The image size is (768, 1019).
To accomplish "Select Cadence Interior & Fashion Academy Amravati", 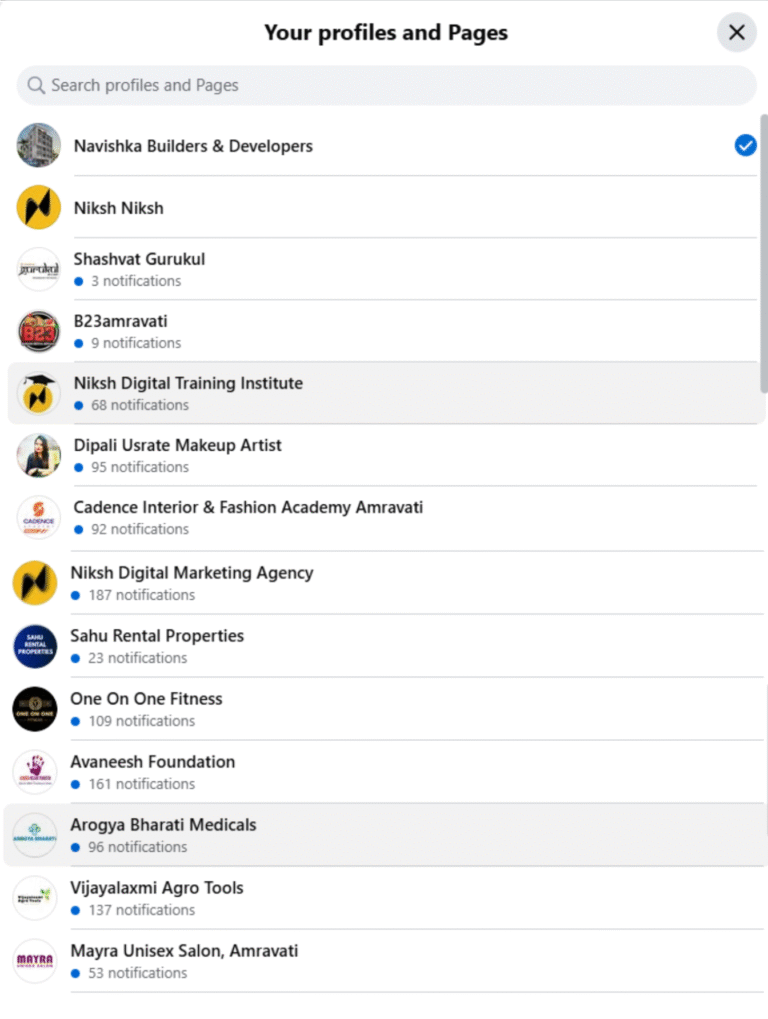I will coord(248,517).
